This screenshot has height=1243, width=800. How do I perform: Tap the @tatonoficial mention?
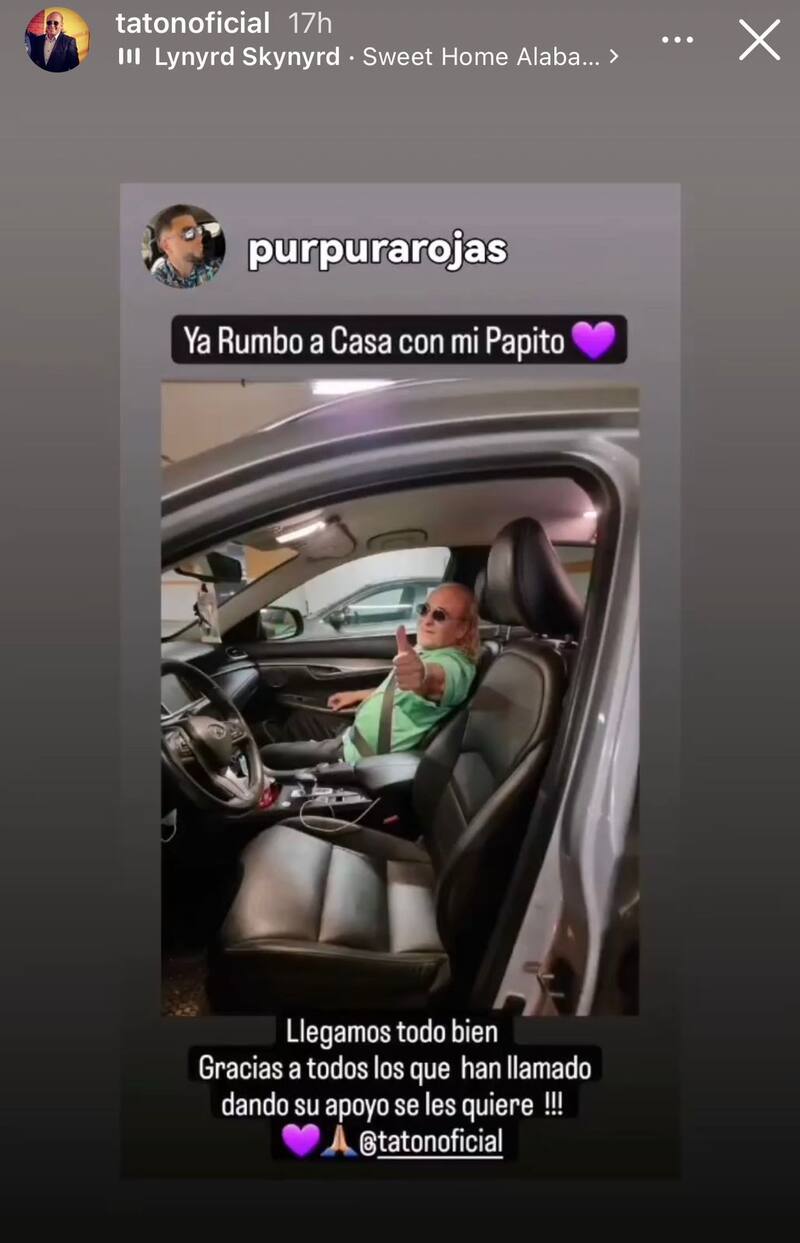click(430, 1141)
